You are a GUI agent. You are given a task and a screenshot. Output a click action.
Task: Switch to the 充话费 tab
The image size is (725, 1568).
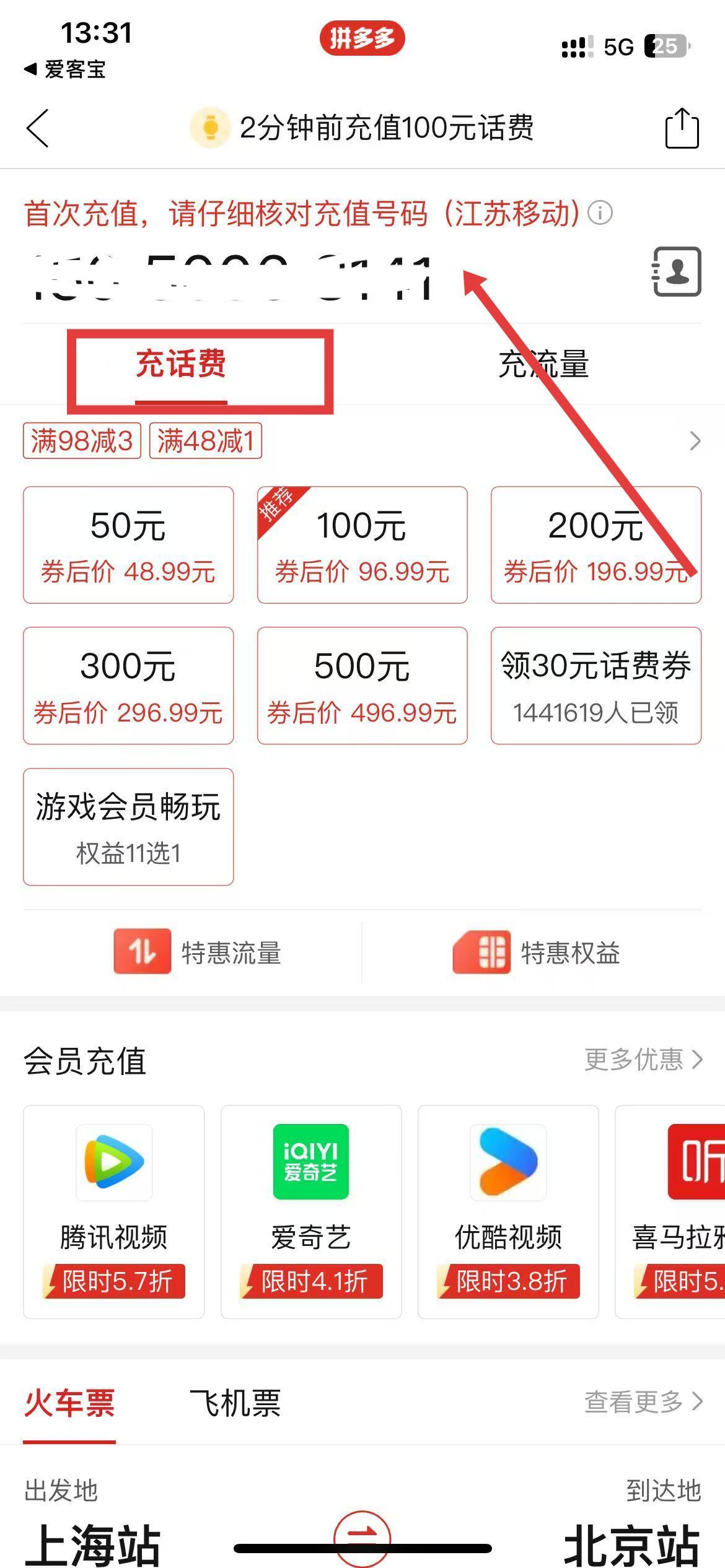click(181, 364)
